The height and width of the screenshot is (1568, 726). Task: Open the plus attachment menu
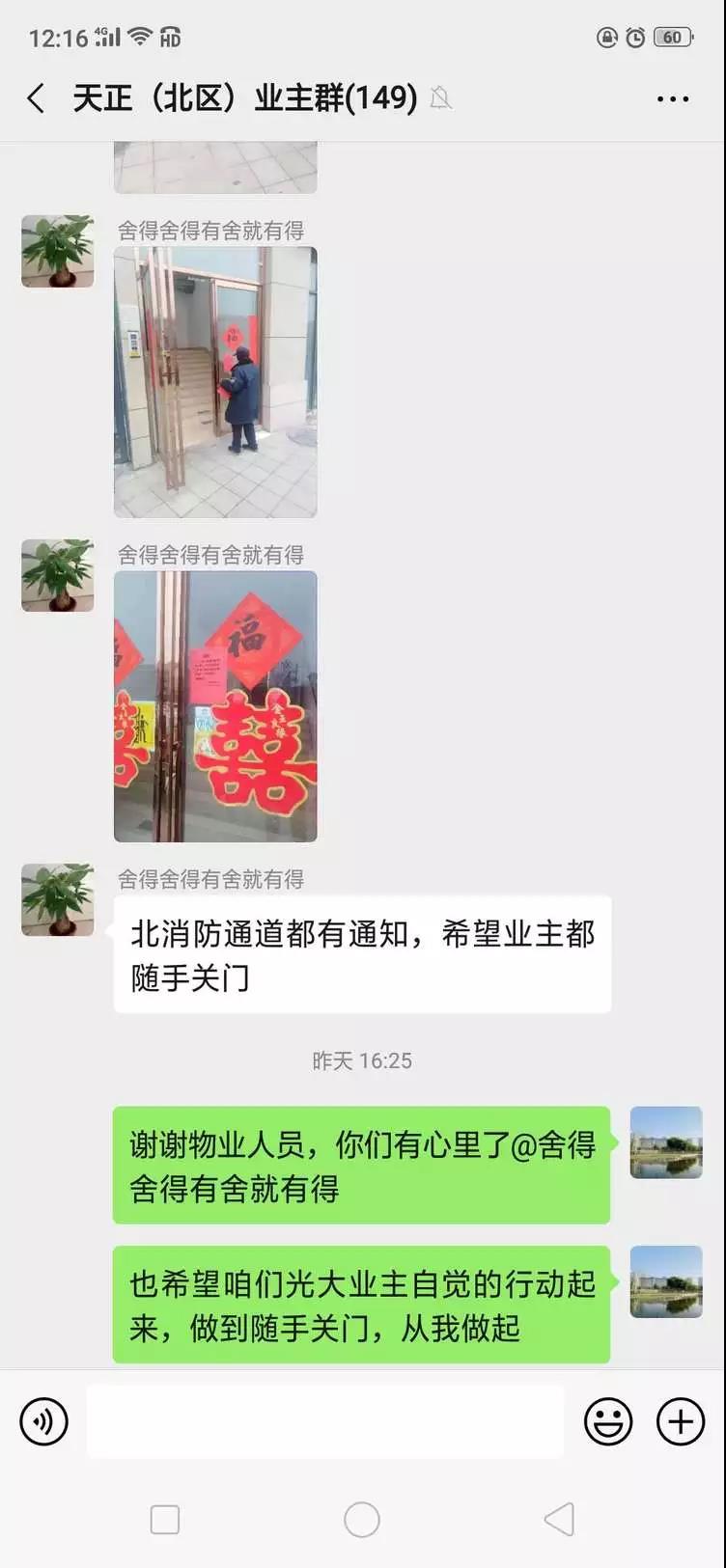coord(681,1421)
